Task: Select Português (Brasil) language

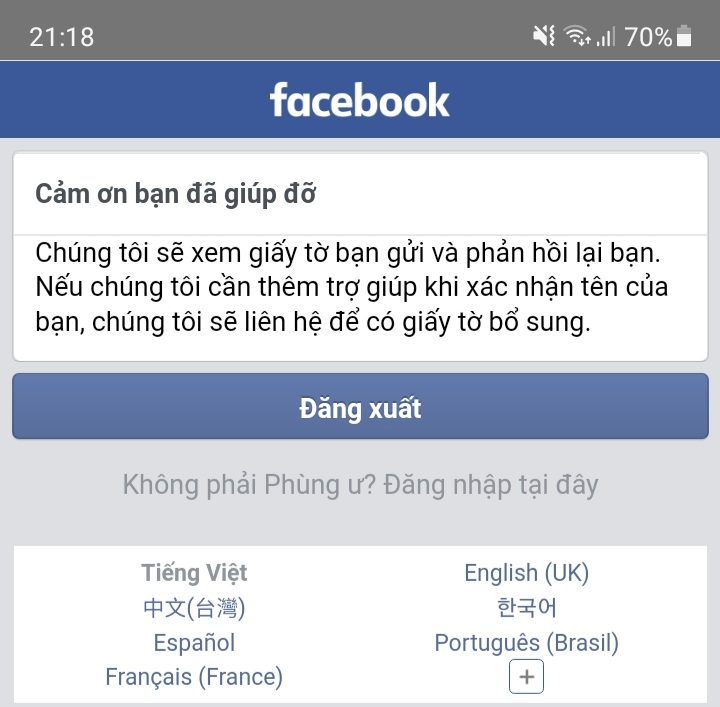Action: [526, 642]
